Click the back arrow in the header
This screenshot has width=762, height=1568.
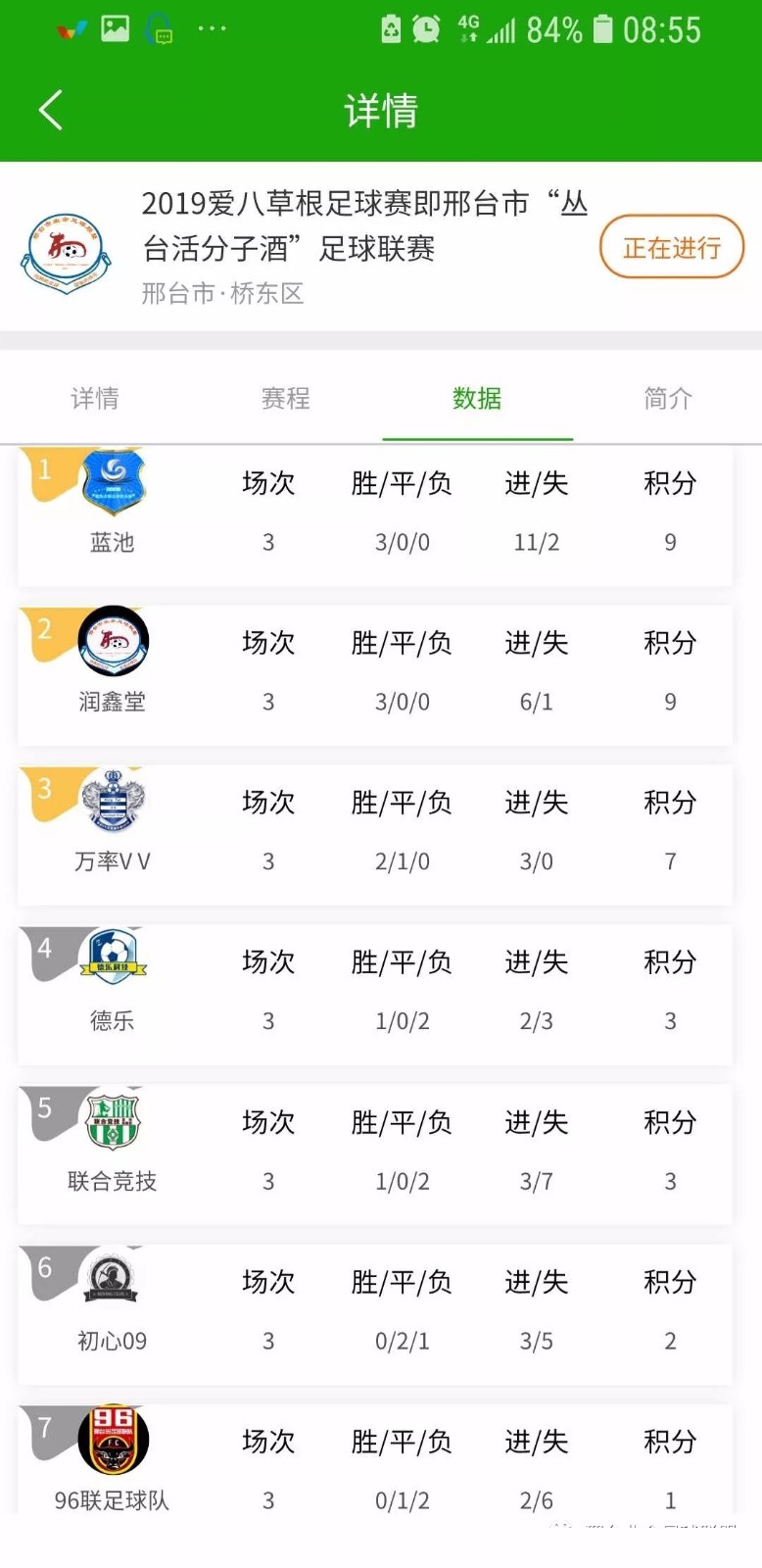pyautogui.click(x=50, y=111)
